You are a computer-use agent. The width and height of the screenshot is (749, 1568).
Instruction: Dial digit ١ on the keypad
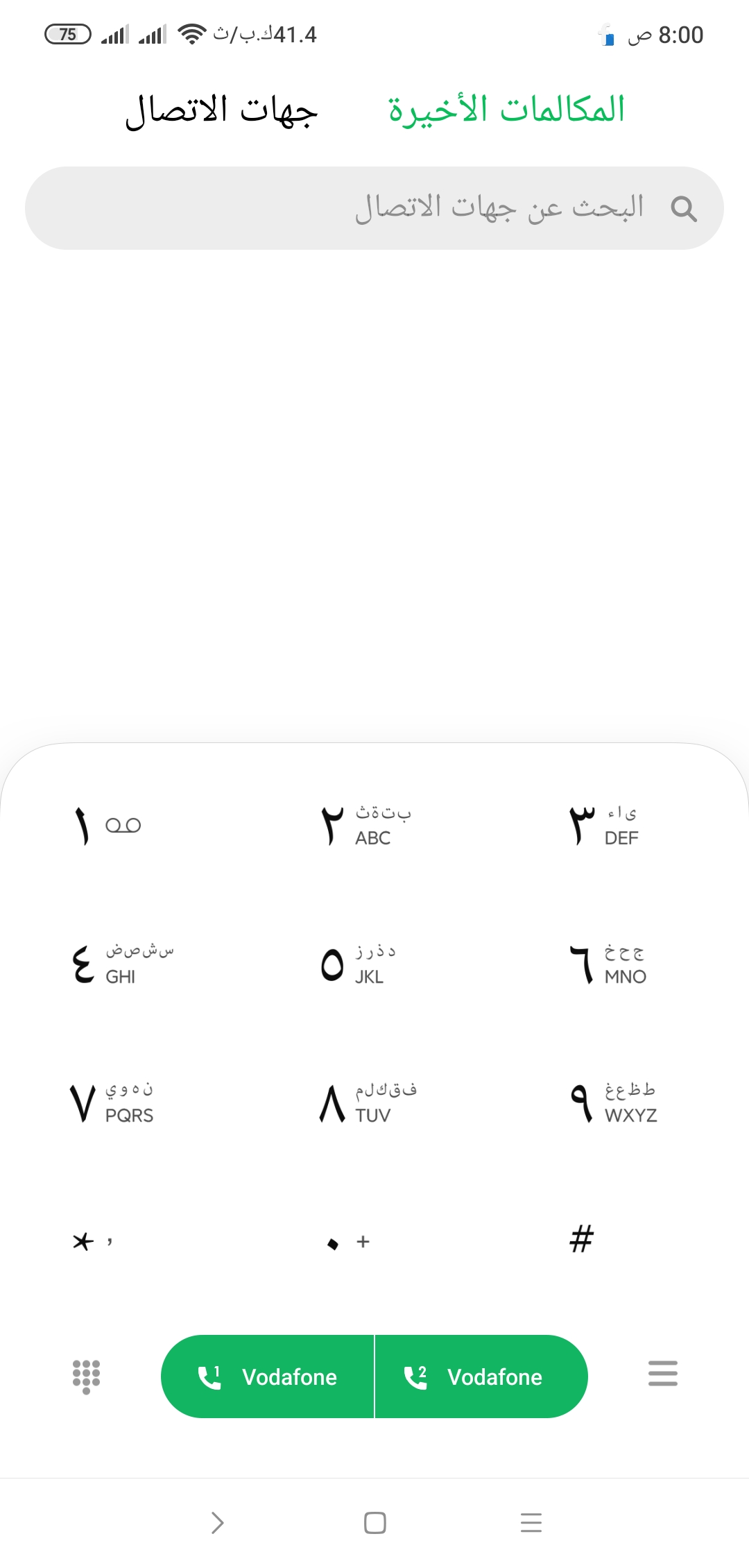click(125, 826)
